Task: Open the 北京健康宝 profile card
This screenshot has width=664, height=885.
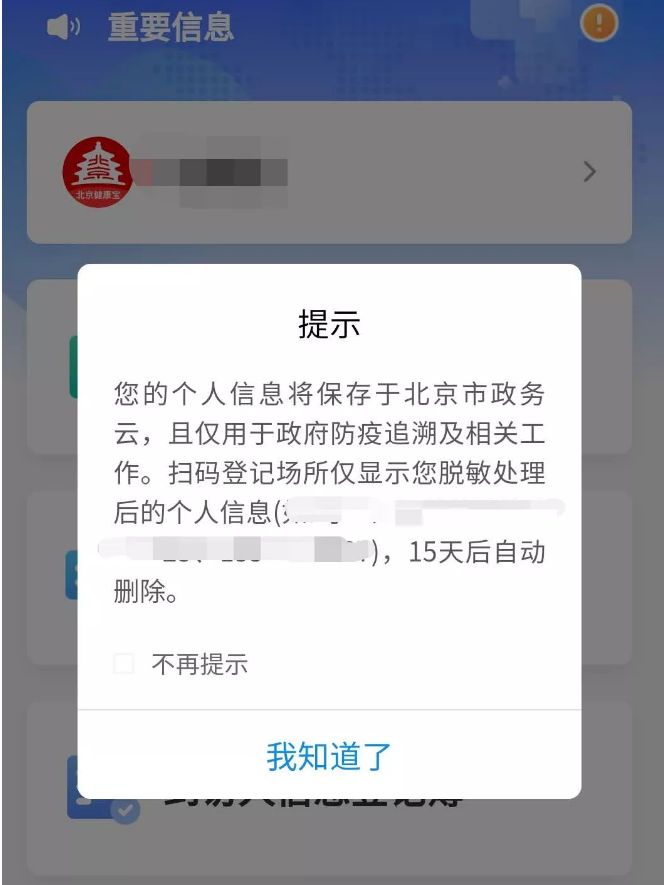Action: pyautogui.click(x=329, y=172)
